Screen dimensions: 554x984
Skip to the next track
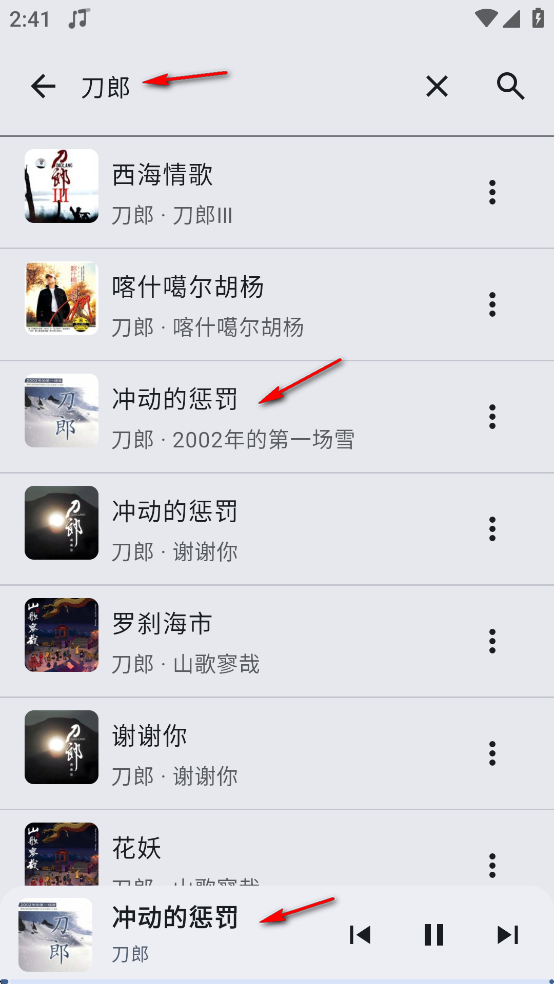tap(508, 934)
